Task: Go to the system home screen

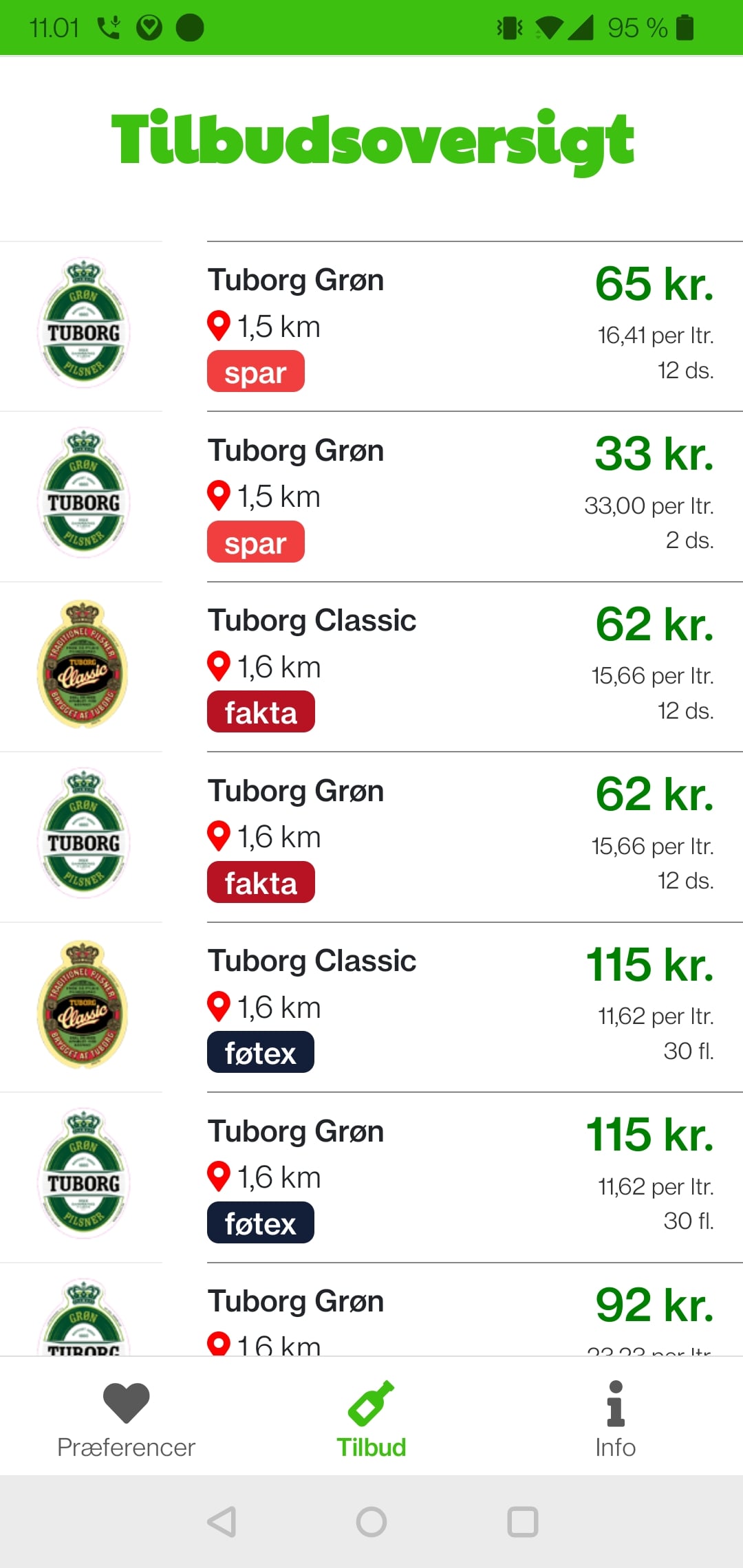Action: [x=371, y=1522]
